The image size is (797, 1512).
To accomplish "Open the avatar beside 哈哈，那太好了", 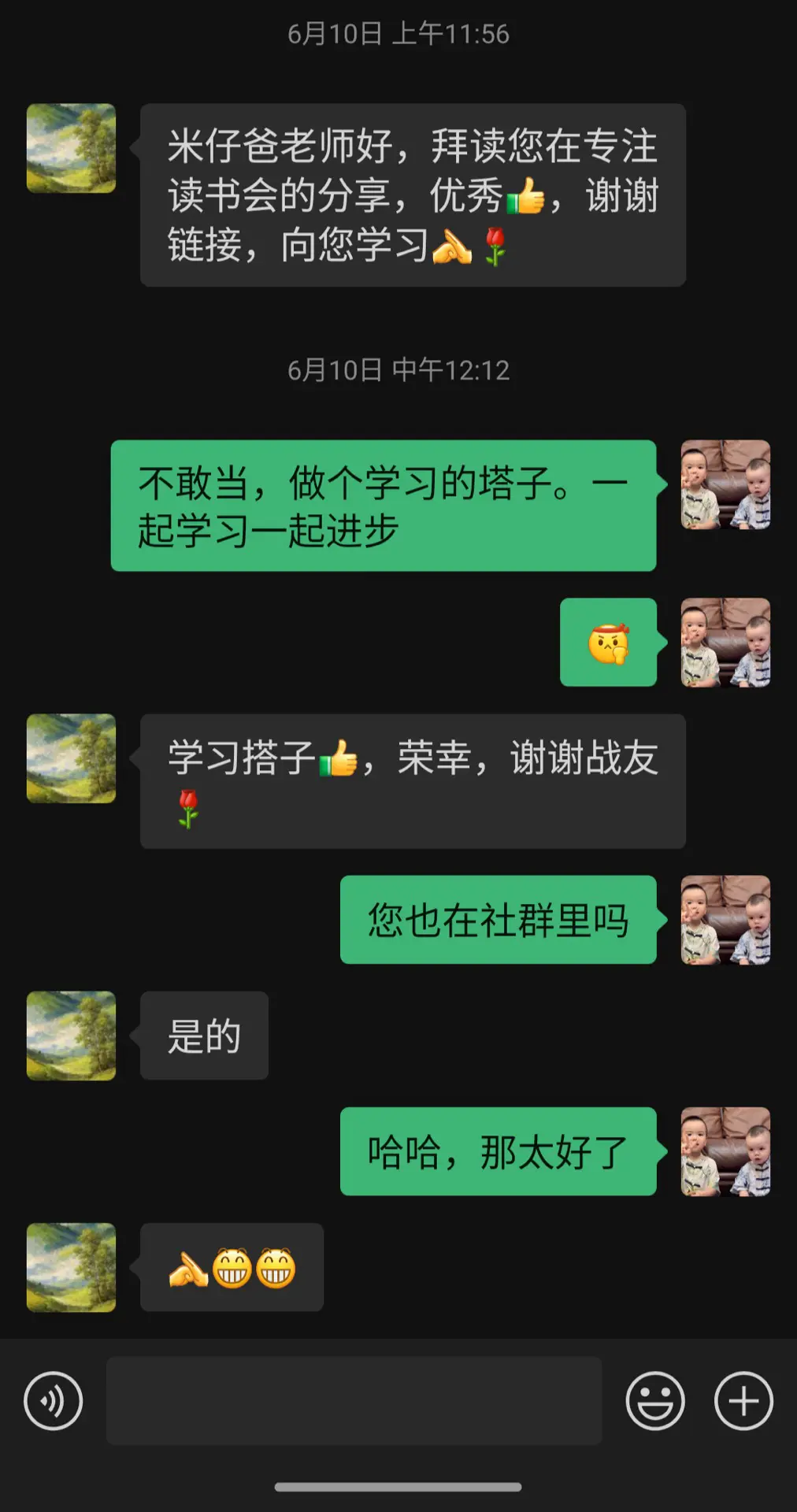I will [x=725, y=1151].
